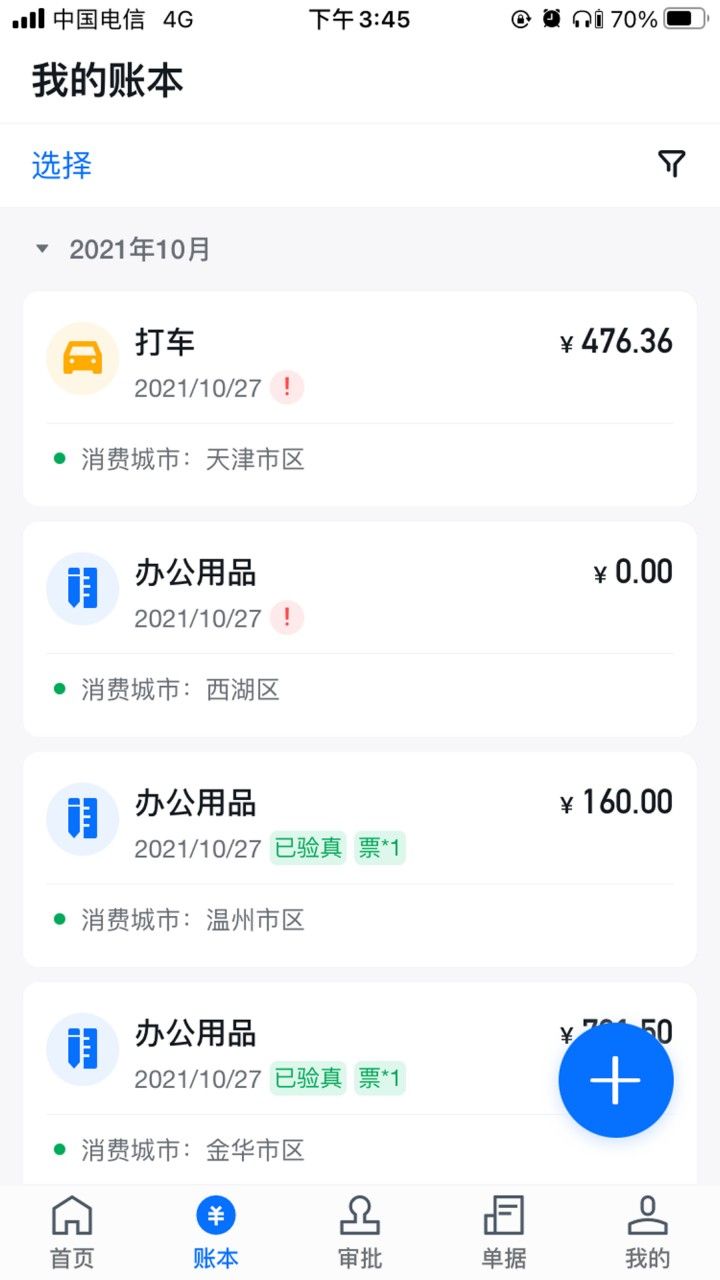This screenshot has height=1280, width=720.
Task: Expand the red exclamation on 办公用品 ¥0.00 entry
Action: (286, 617)
